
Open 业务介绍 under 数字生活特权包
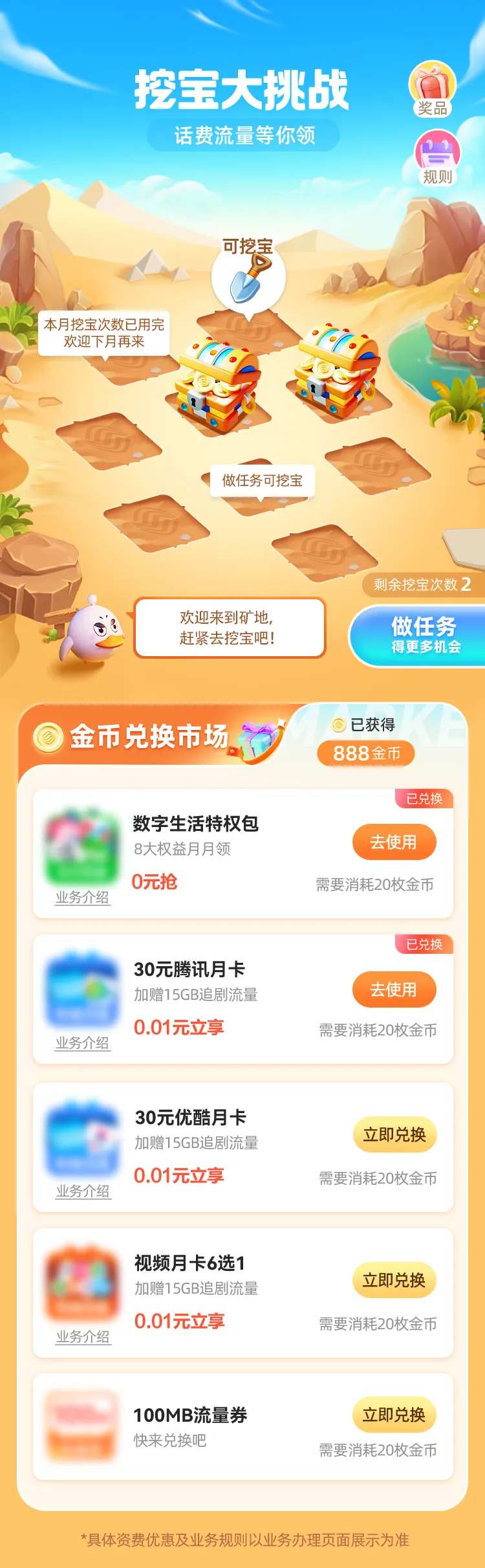pyautogui.click(x=82, y=897)
